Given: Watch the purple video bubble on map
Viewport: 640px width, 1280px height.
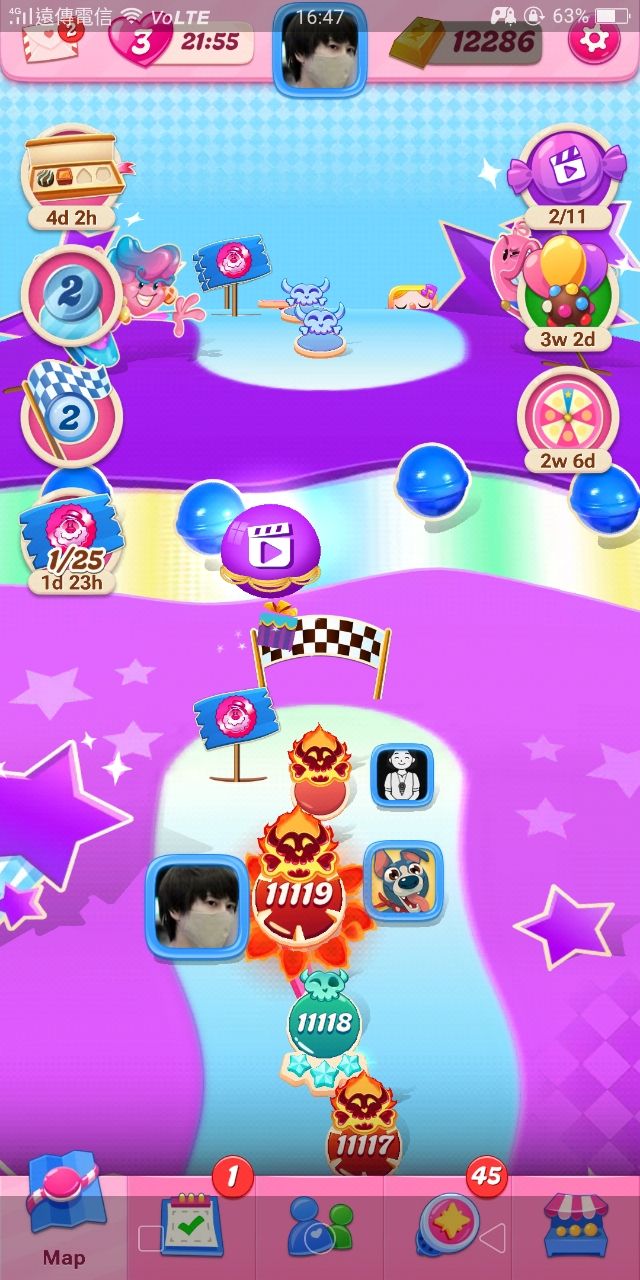Looking at the screenshot, I should [x=269, y=546].
